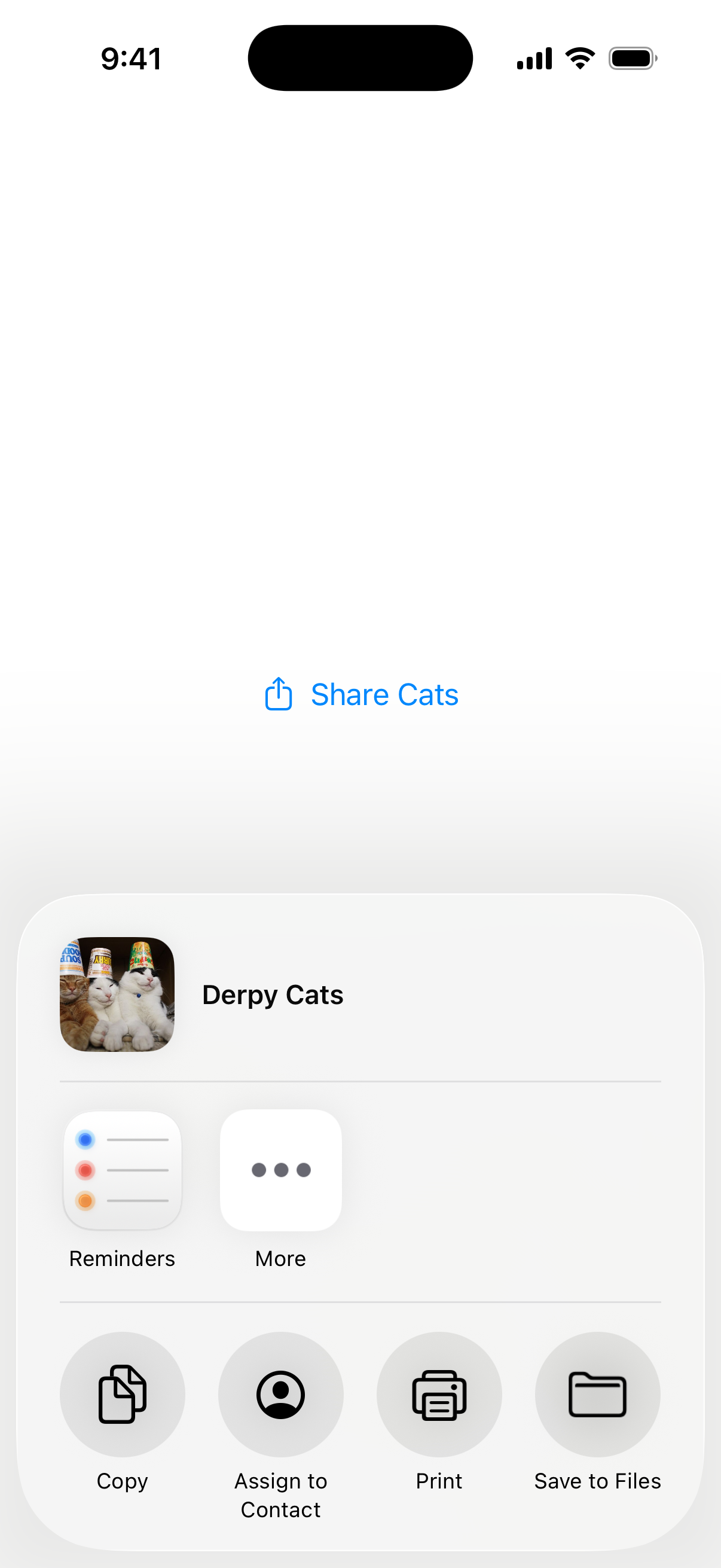The image size is (721, 1568).
Task: Tap the Reminders label text
Action: coord(122,1258)
